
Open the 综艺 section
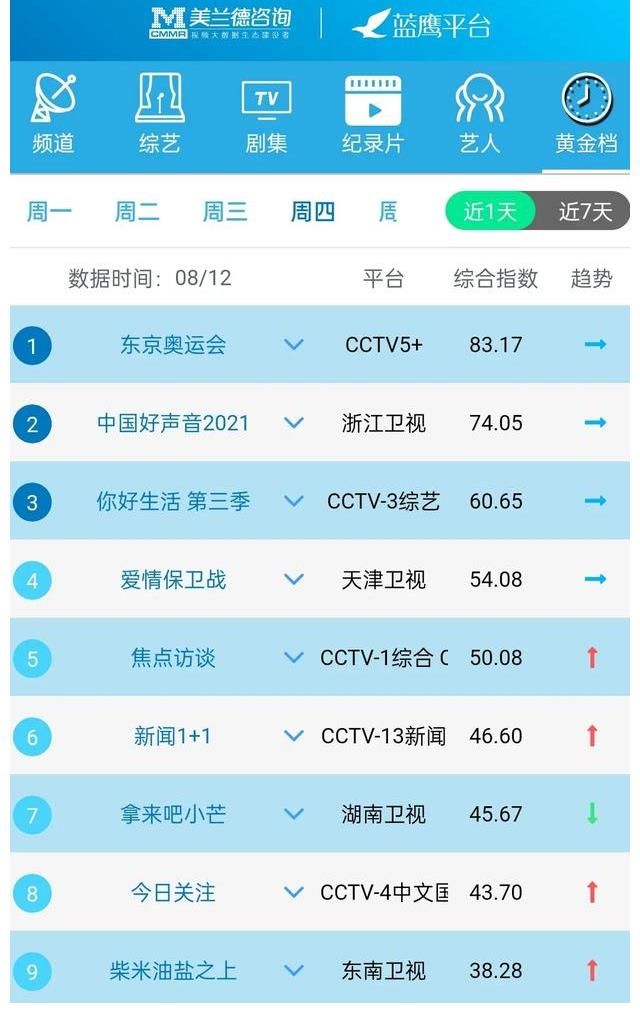click(x=160, y=115)
